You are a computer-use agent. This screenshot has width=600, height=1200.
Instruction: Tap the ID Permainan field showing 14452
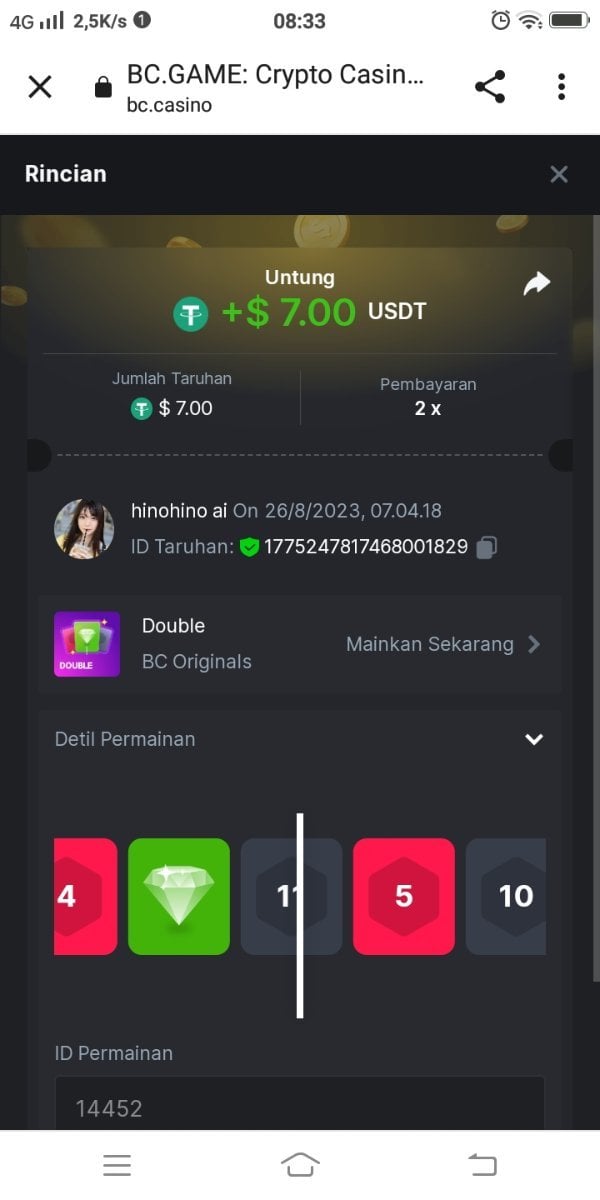point(300,1106)
